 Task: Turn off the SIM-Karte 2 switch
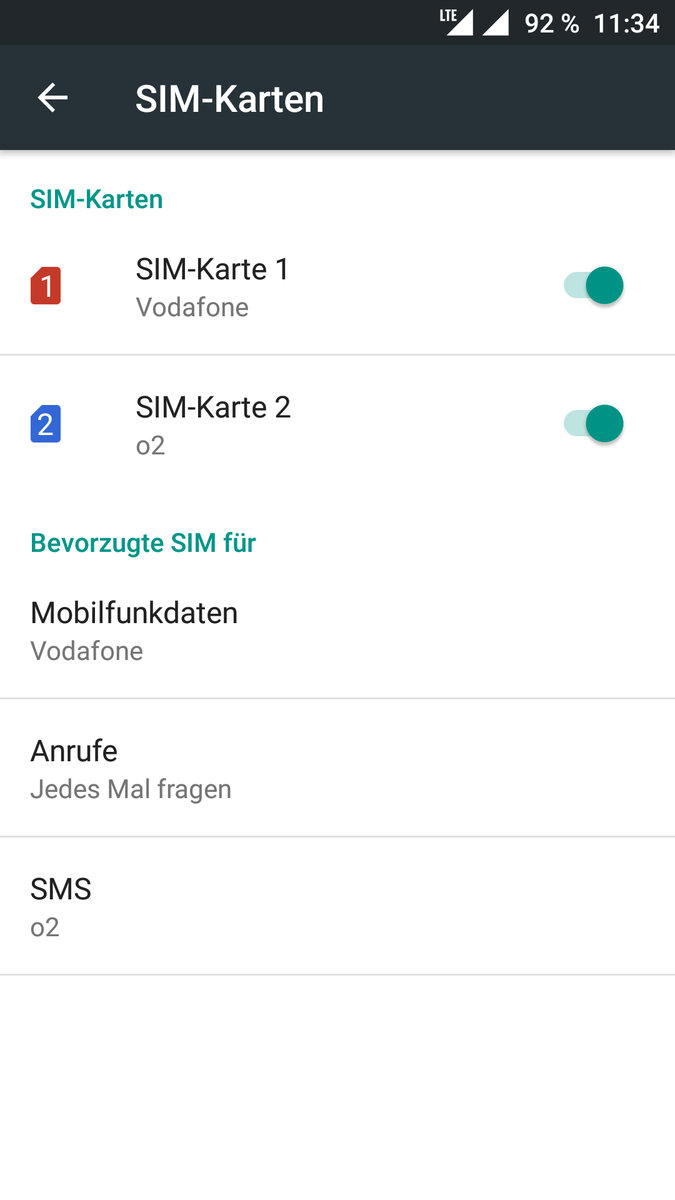point(594,424)
